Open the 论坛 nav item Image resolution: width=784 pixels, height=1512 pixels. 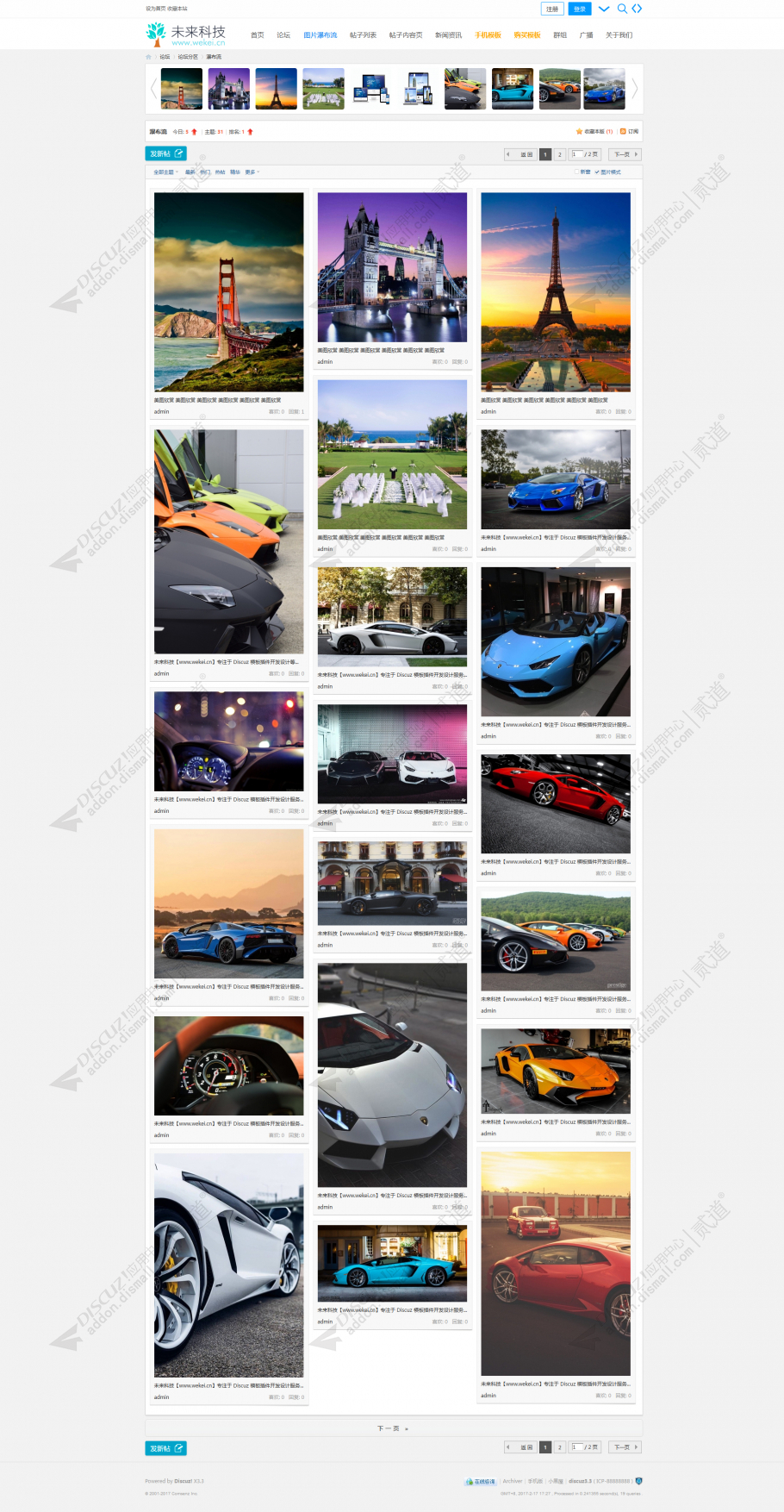[283, 35]
